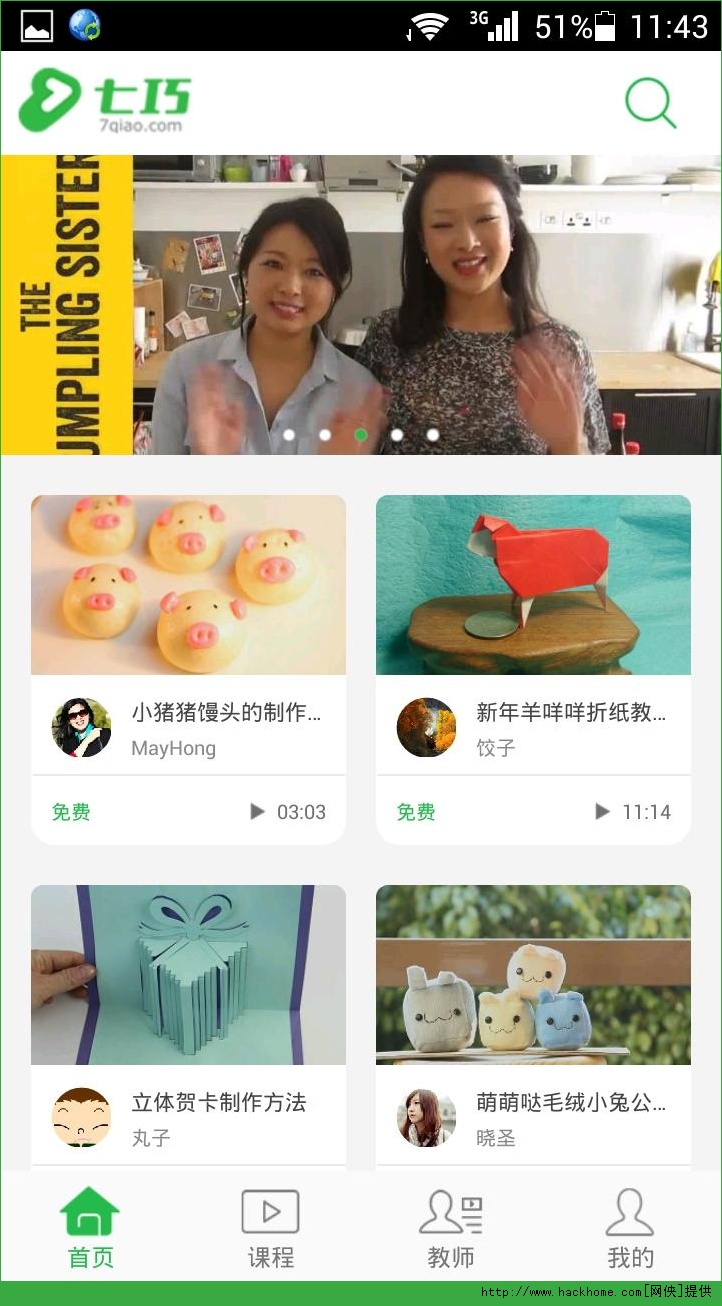Go to the 教师 tab

click(x=450, y=1227)
